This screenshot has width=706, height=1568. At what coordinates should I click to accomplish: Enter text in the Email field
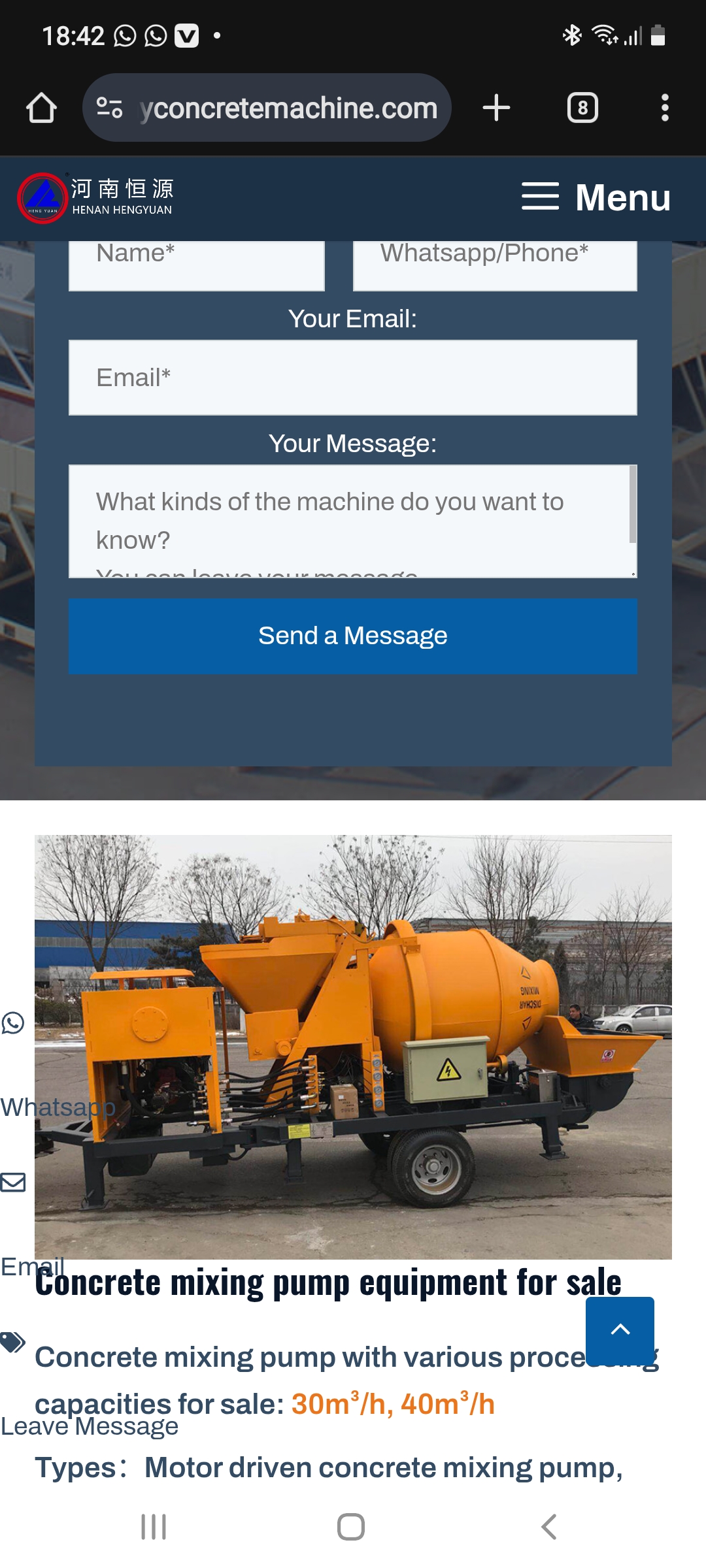point(353,378)
